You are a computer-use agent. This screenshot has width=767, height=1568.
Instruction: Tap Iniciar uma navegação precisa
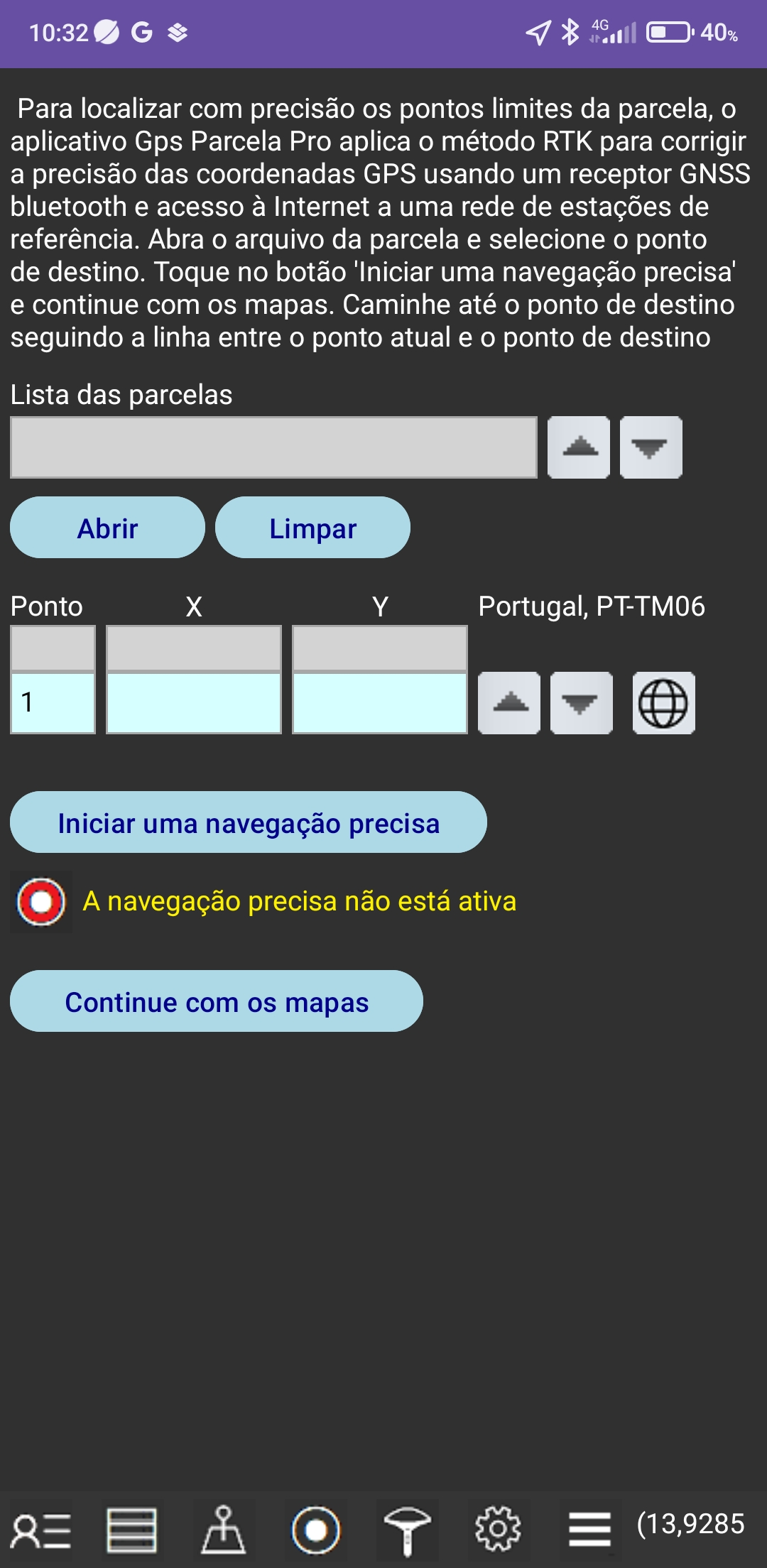pos(249,822)
